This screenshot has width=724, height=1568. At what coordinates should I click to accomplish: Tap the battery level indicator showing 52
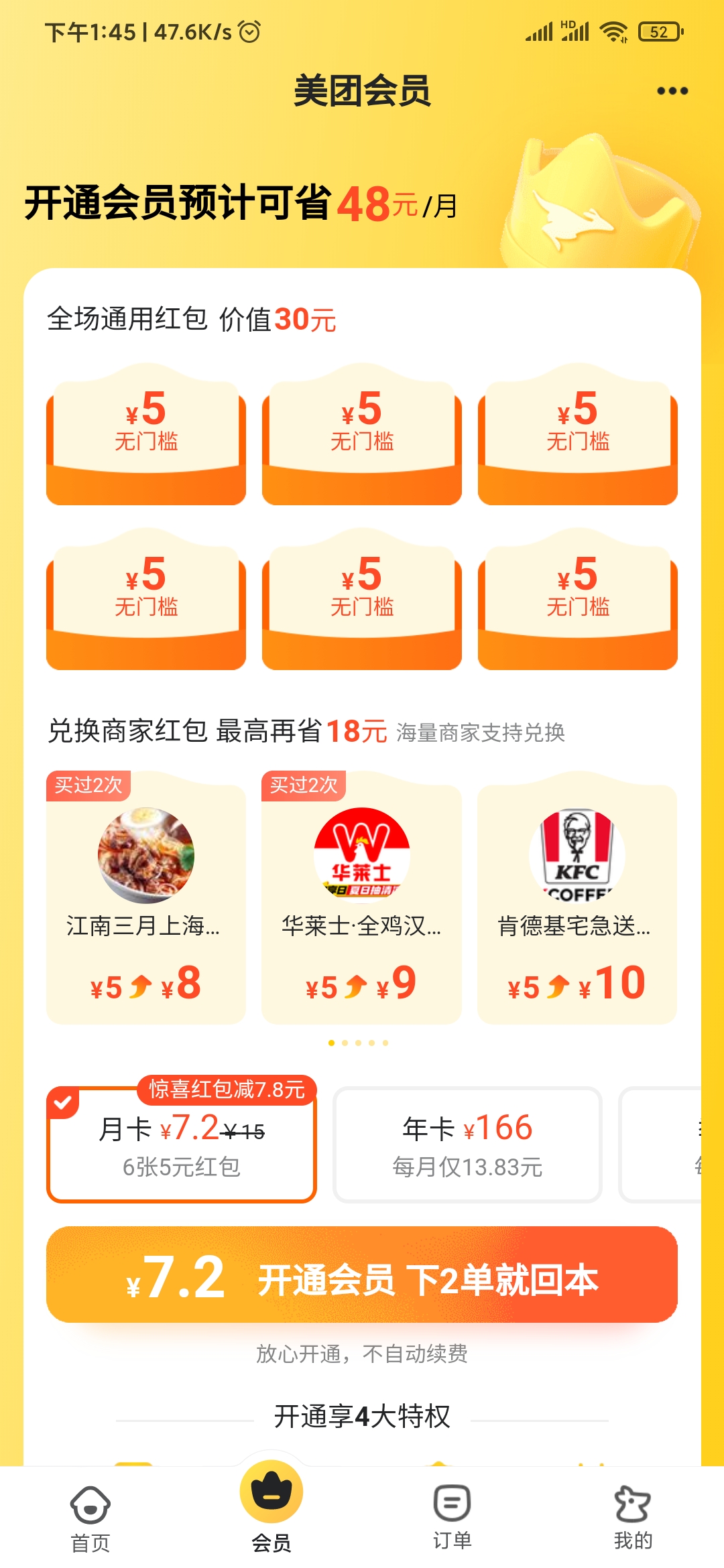click(x=660, y=30)
